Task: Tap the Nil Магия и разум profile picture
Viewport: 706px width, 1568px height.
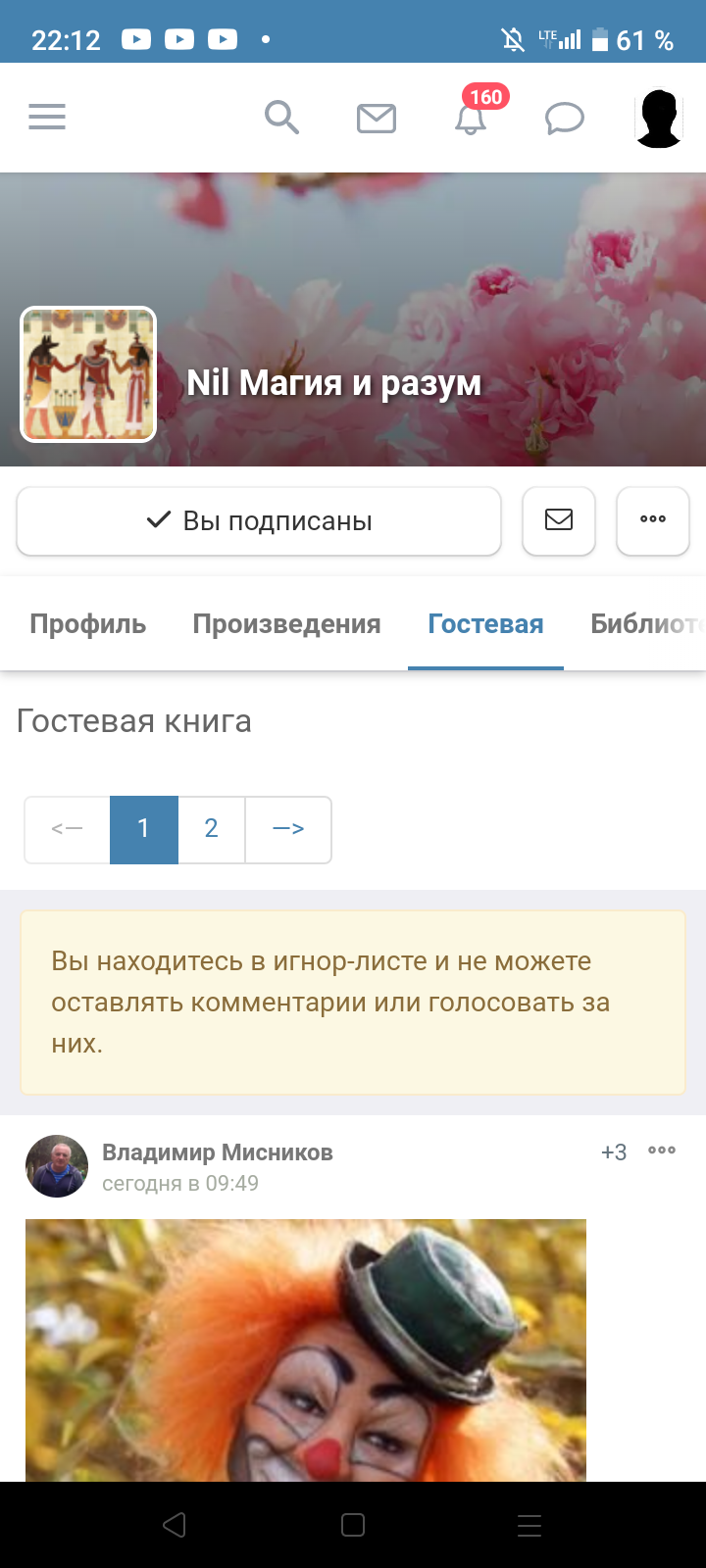Action: pyautogui.click(x=88, y=374)
